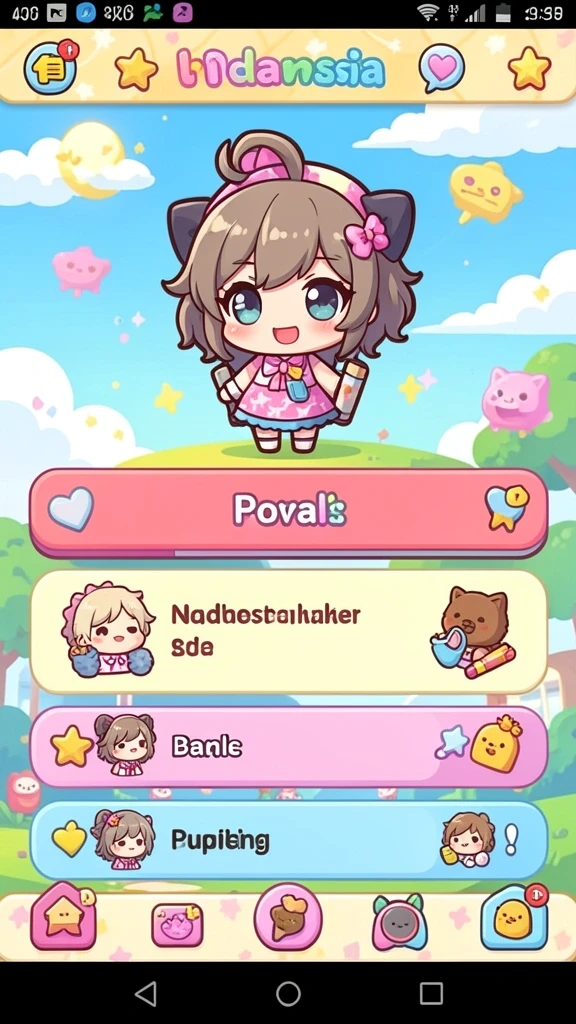
Task: Tap the star icon next to the menu icon
Action: click(x=136, y=69)
